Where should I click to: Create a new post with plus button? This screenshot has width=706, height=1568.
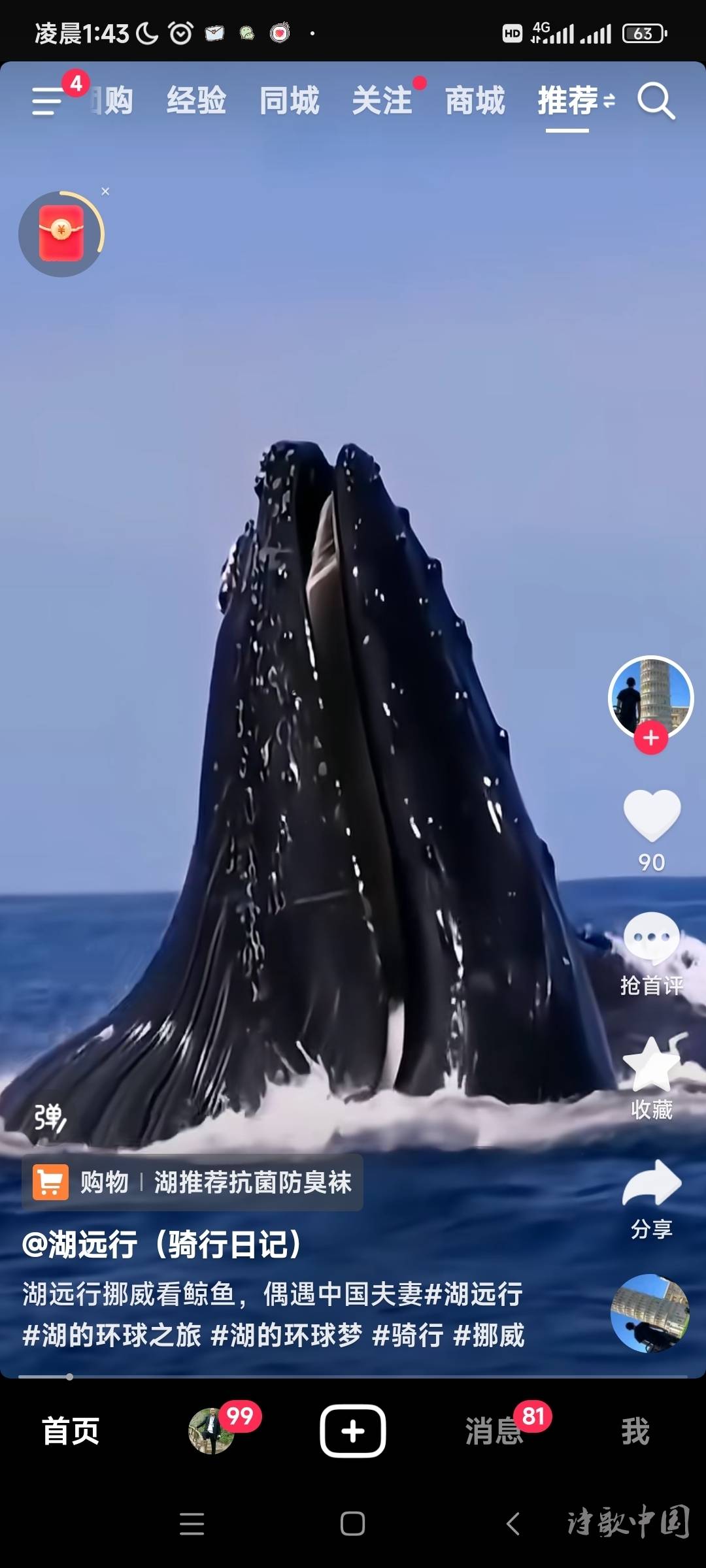pyautogui.click(x=352, y=1431)
